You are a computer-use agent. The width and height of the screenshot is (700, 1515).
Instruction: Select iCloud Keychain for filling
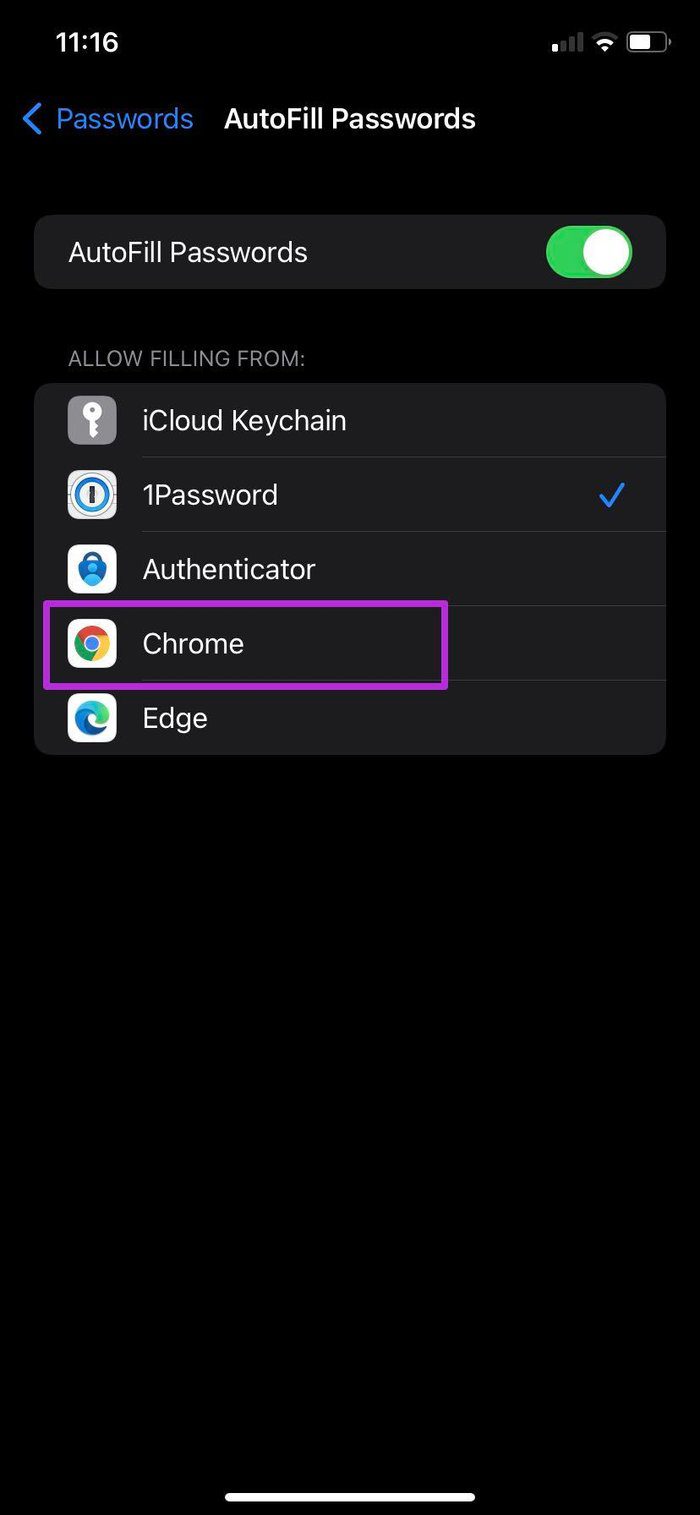tap(350, 420)
